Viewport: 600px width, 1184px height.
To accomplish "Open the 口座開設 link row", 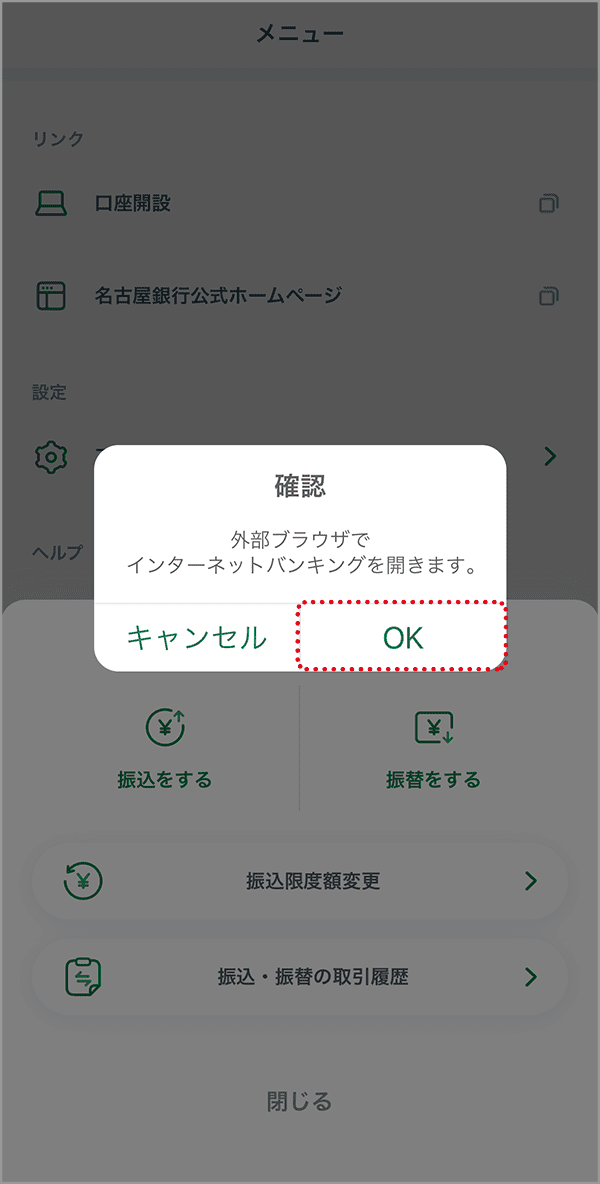I will coord(300,203).
